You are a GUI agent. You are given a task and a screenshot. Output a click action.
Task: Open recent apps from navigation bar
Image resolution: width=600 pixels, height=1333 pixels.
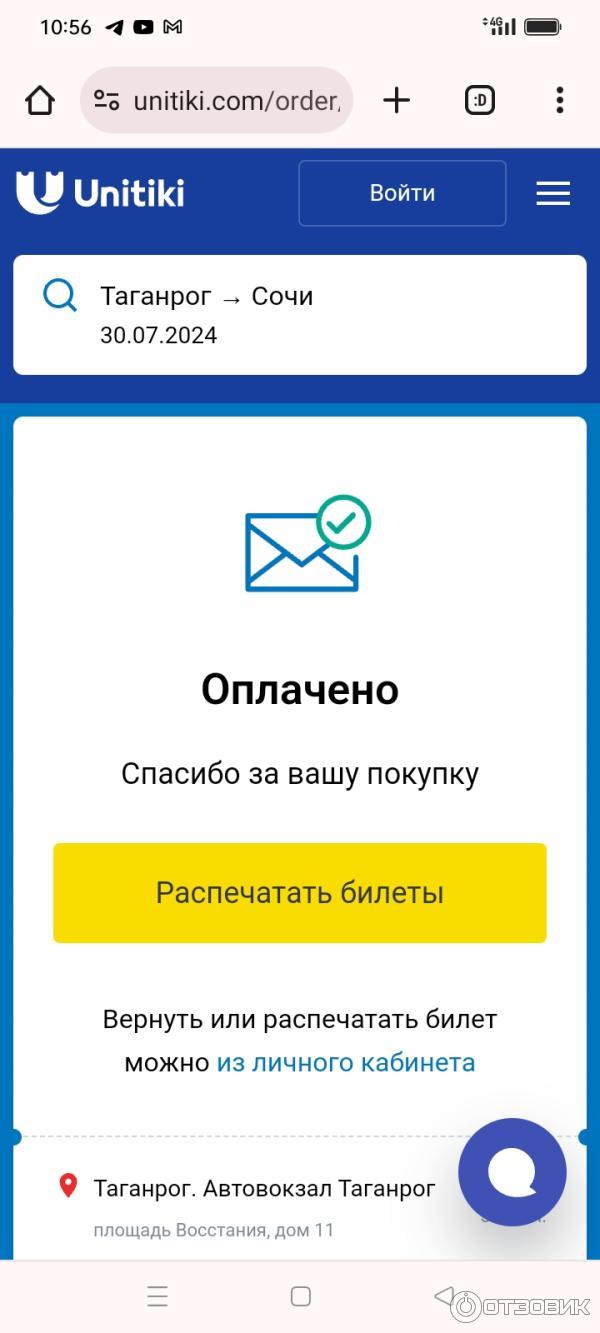(x=158, y=1297)
